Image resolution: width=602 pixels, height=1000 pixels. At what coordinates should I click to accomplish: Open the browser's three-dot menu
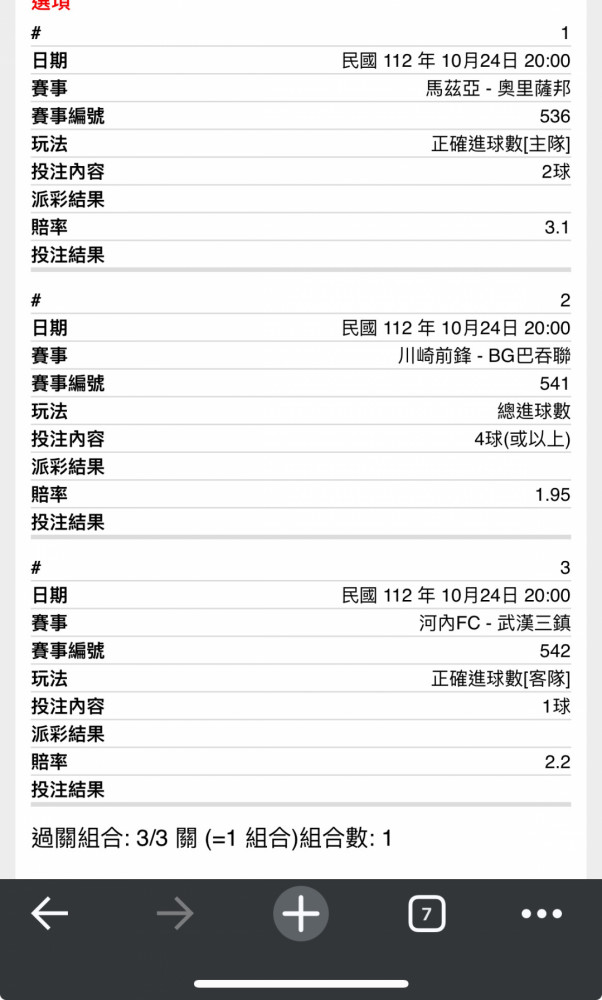click(x=541, y=913)
